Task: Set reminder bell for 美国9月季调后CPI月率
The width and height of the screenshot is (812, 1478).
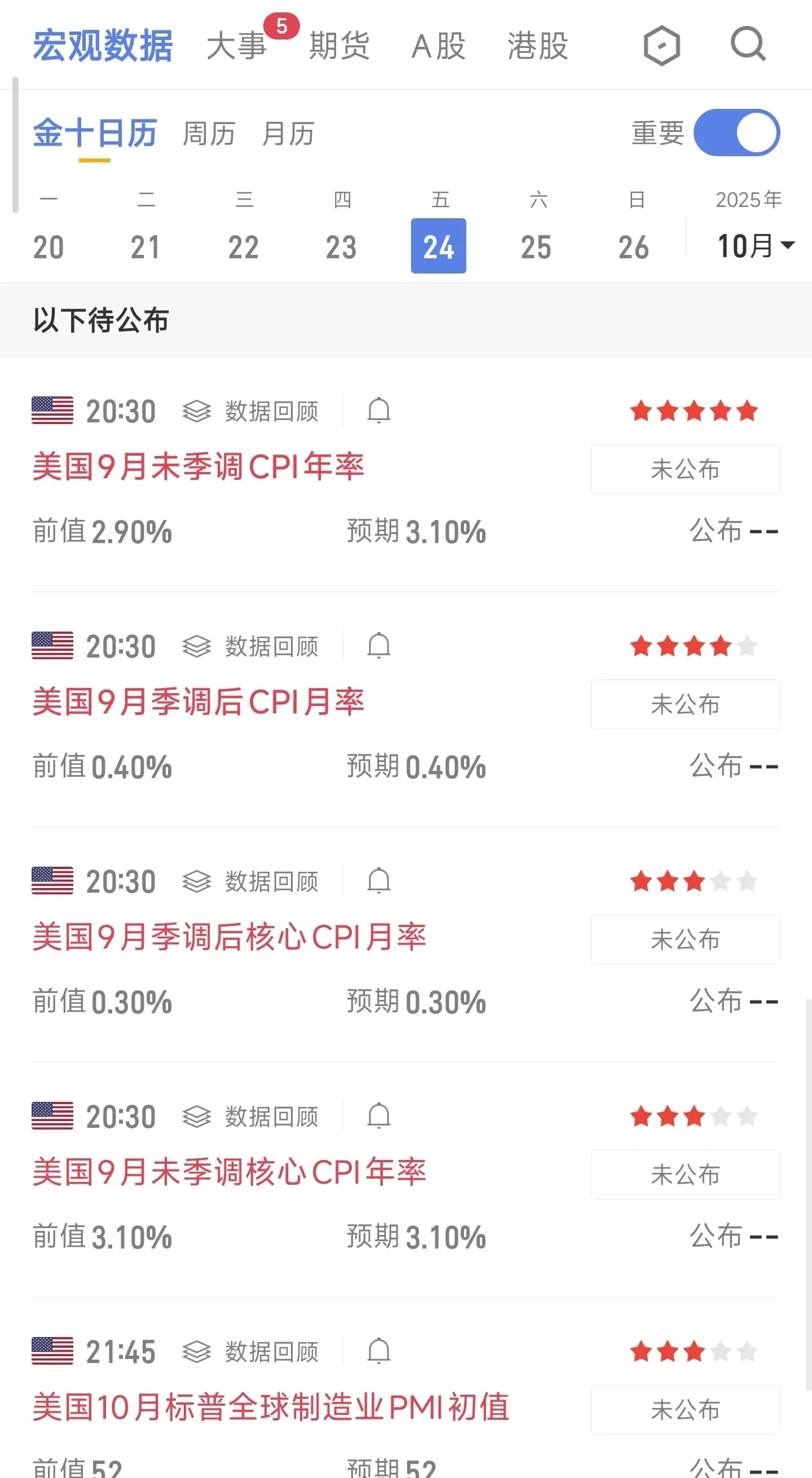Action: point(379,646)
